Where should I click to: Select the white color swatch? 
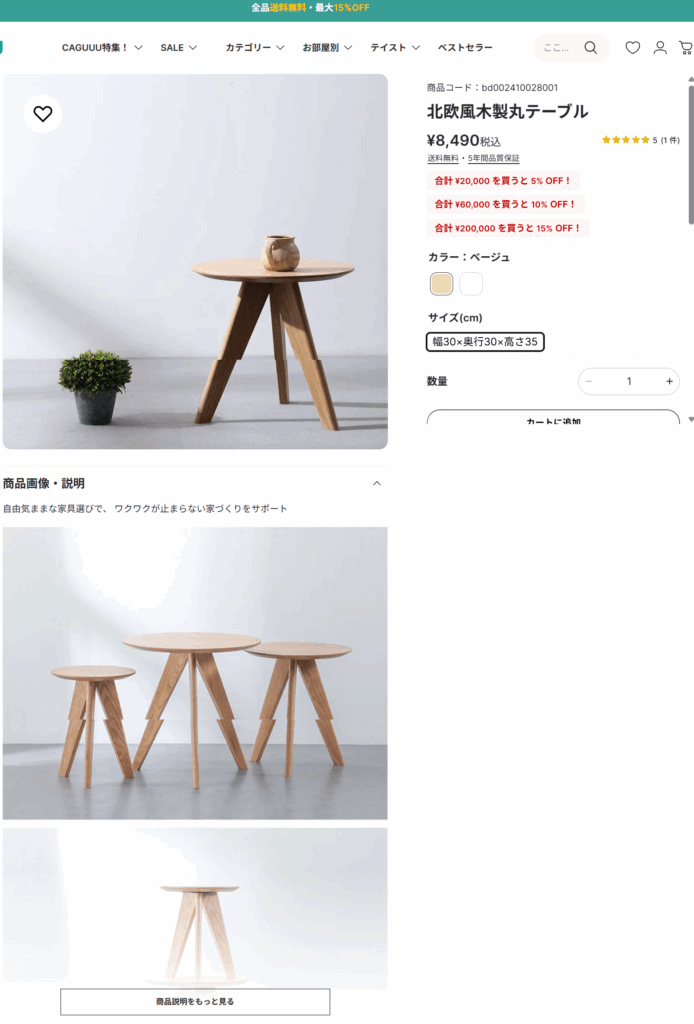point(471,284)
